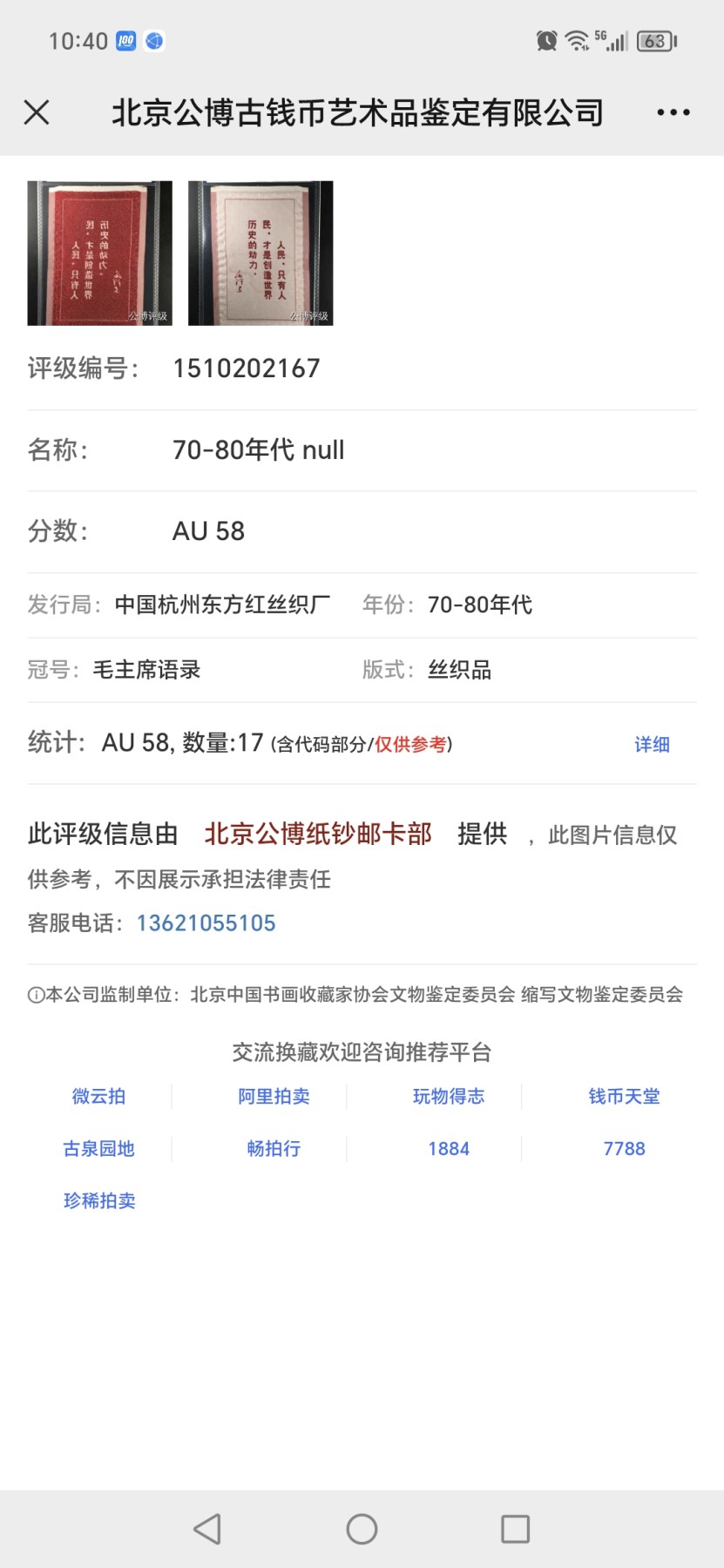Open the 7788 collection site link
The image size is (724, 1568).
coord(624,1149)
